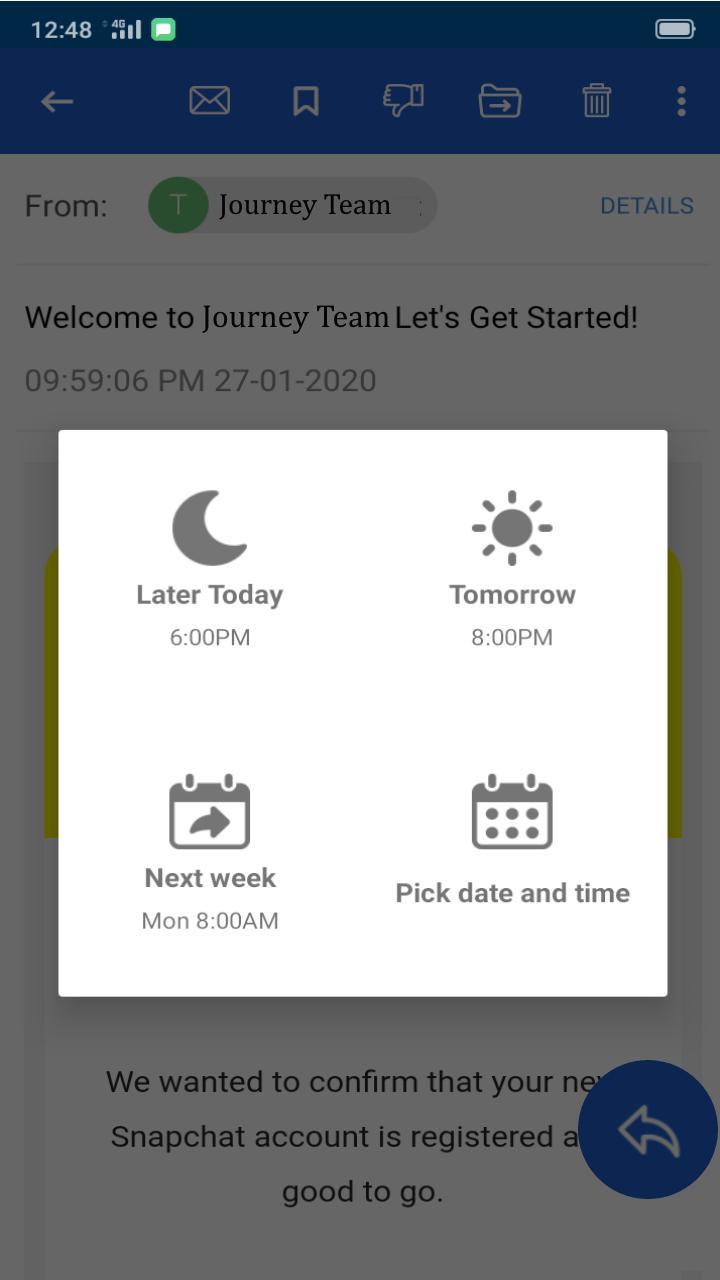Open the overflow menu with three dots
720x1280 pixels.
point(681,101)
